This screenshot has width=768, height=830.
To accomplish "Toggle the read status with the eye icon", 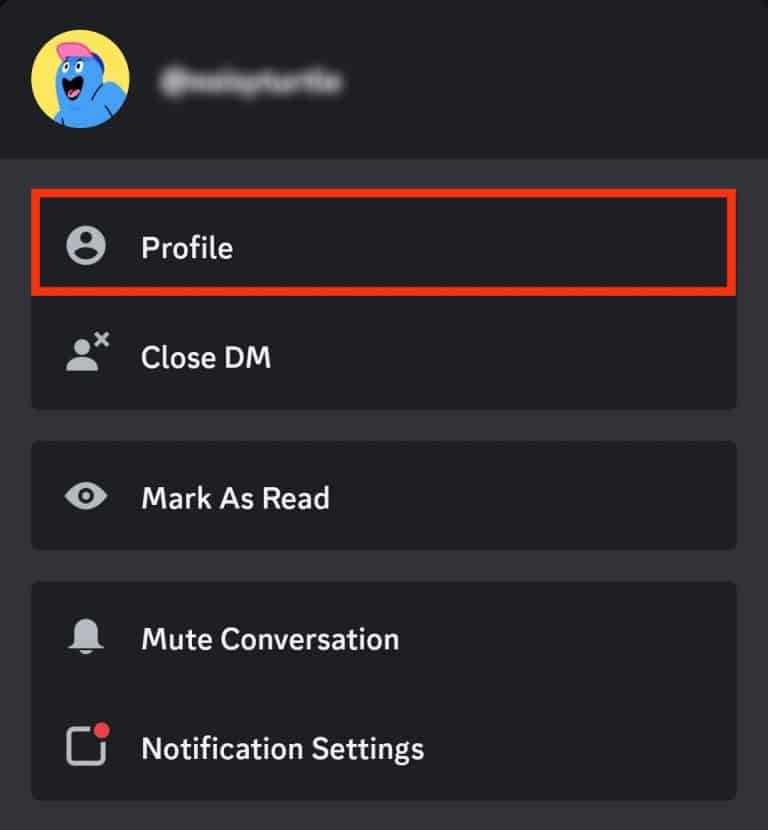I will coord(88,497).
